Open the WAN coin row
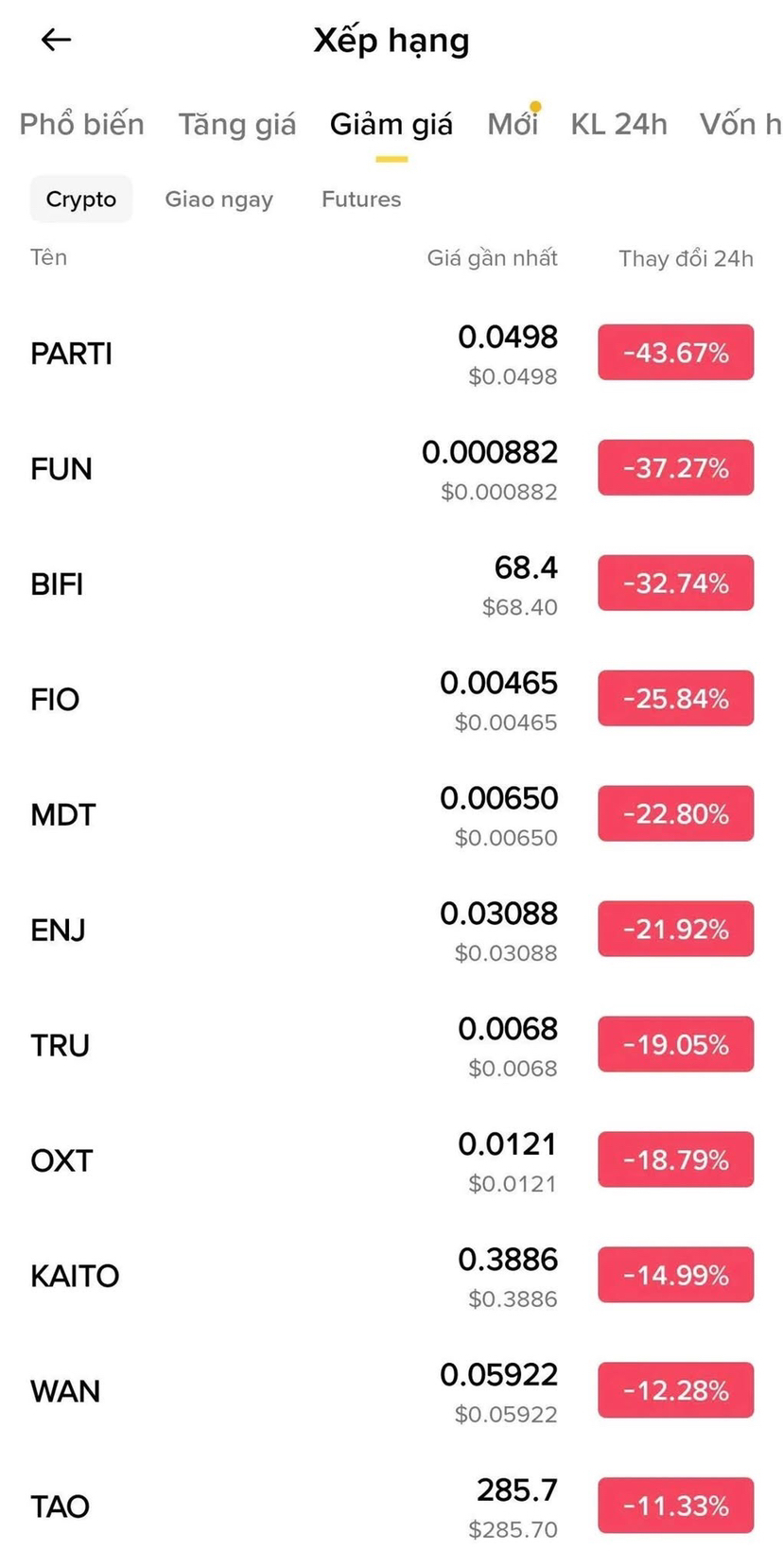Screen dimensions: 783x1568 coord(65,1392)
